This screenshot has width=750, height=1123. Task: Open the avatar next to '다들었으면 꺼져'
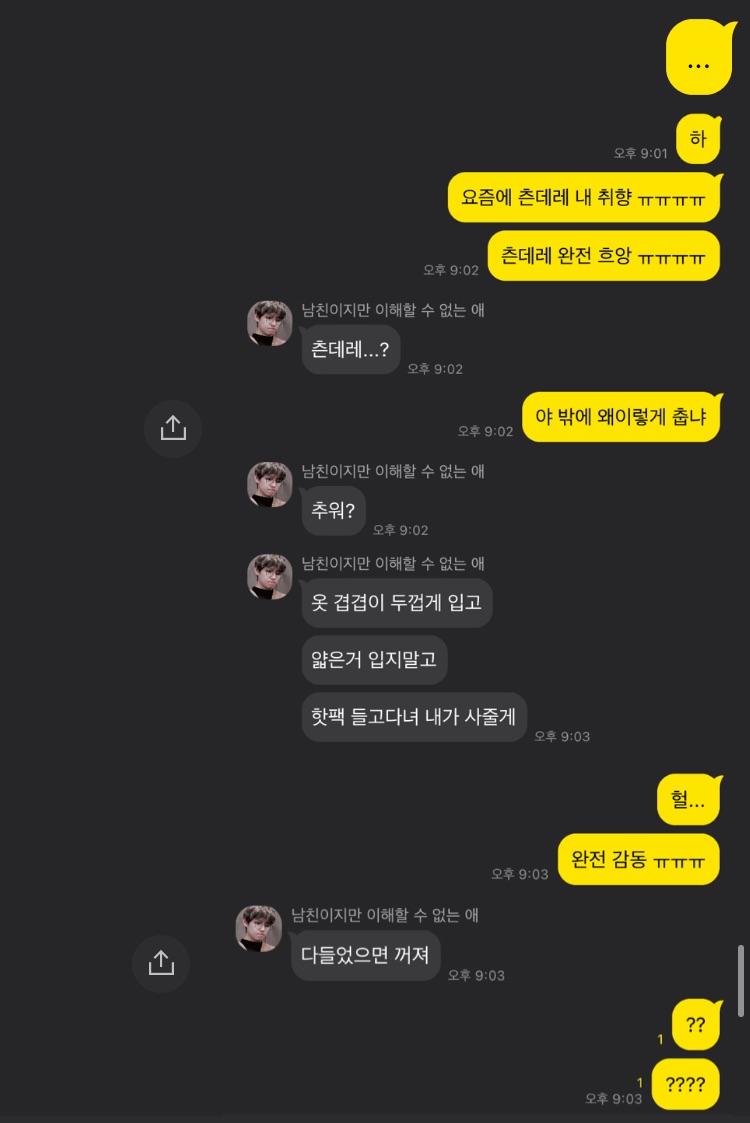(x=259, y=928)
